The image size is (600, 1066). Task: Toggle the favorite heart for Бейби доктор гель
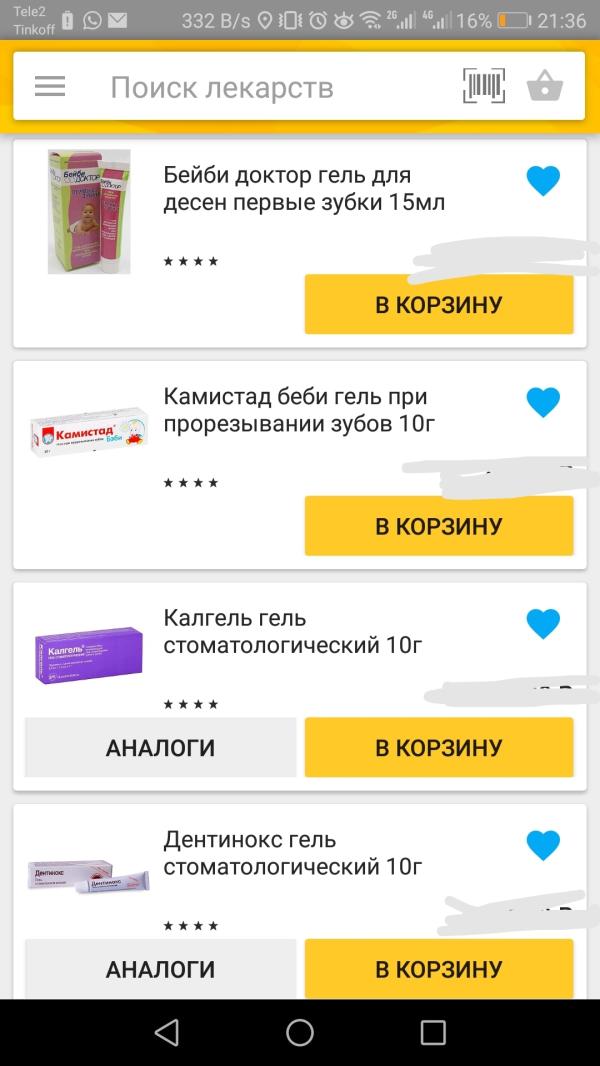coord(543,181)
